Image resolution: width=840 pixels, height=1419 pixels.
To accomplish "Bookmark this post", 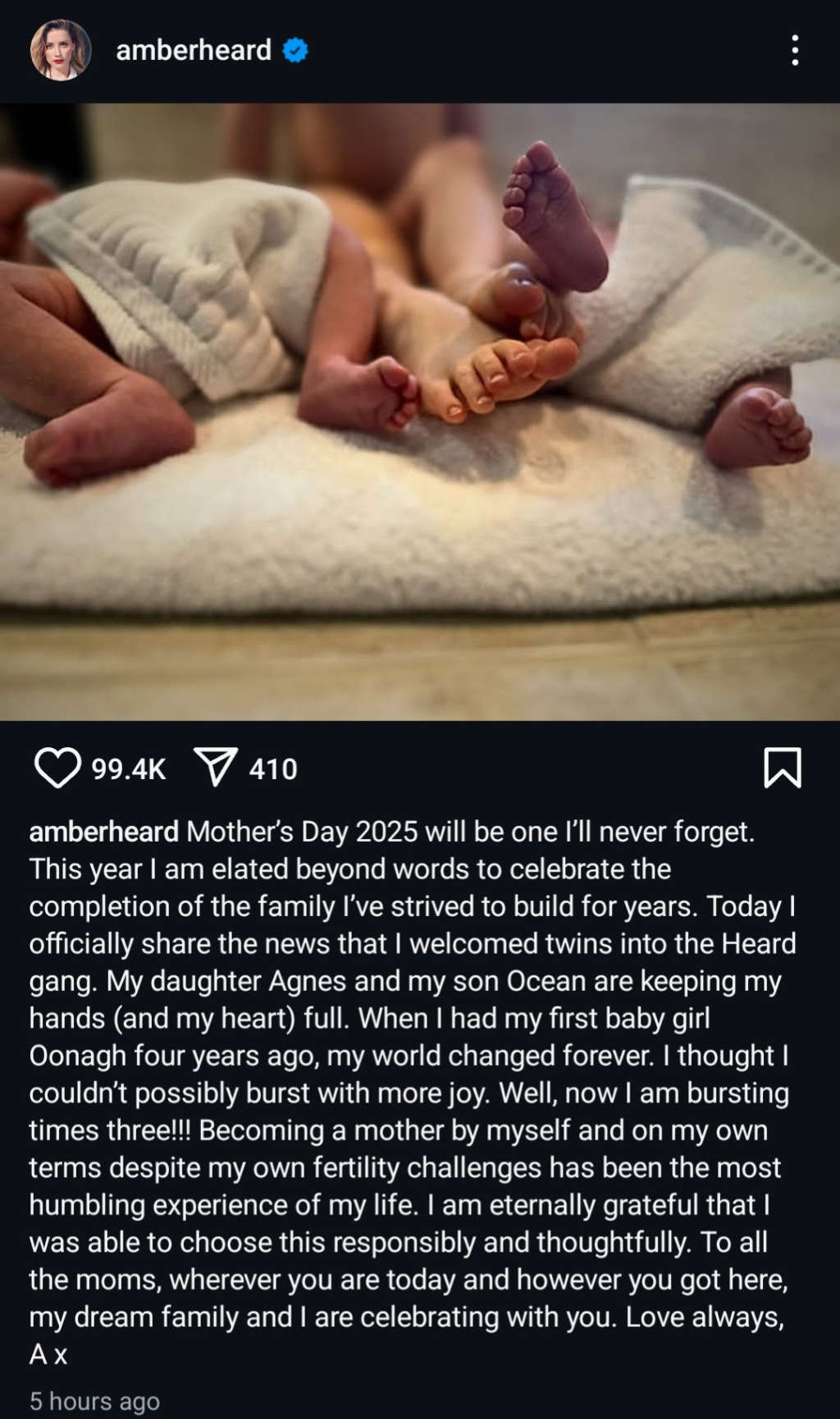I will [782, 768].
